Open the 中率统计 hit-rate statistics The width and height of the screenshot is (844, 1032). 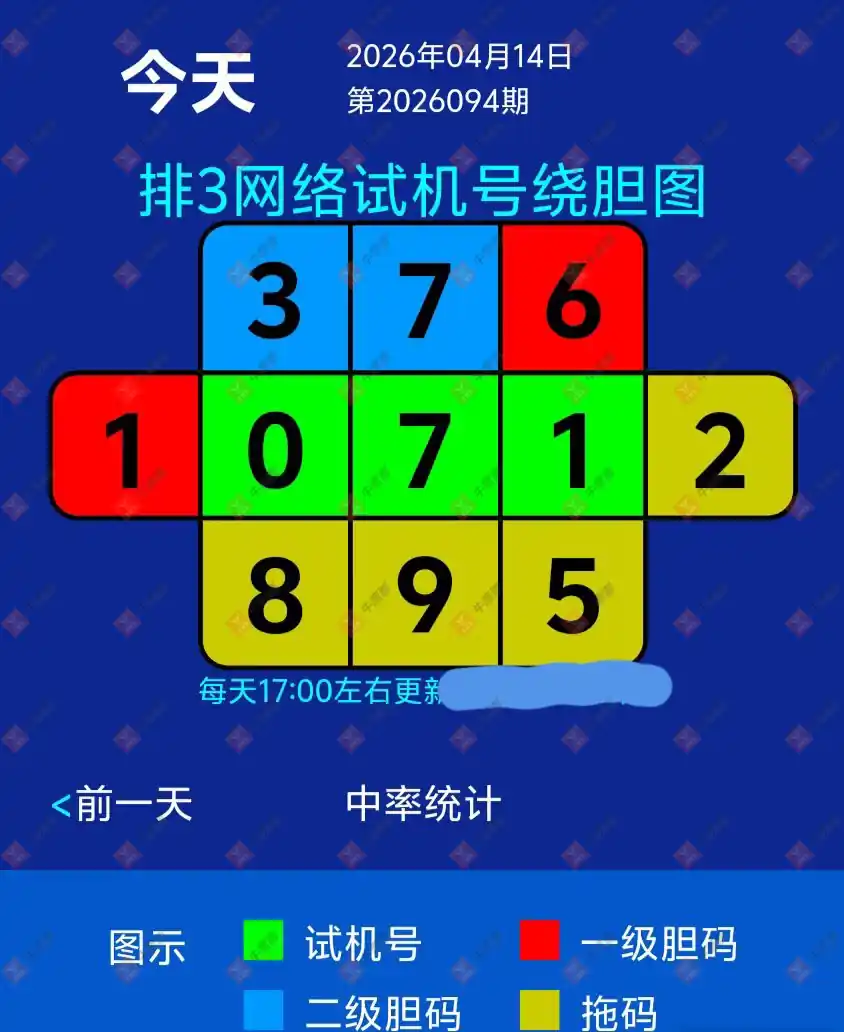click(x=423, y=805)
